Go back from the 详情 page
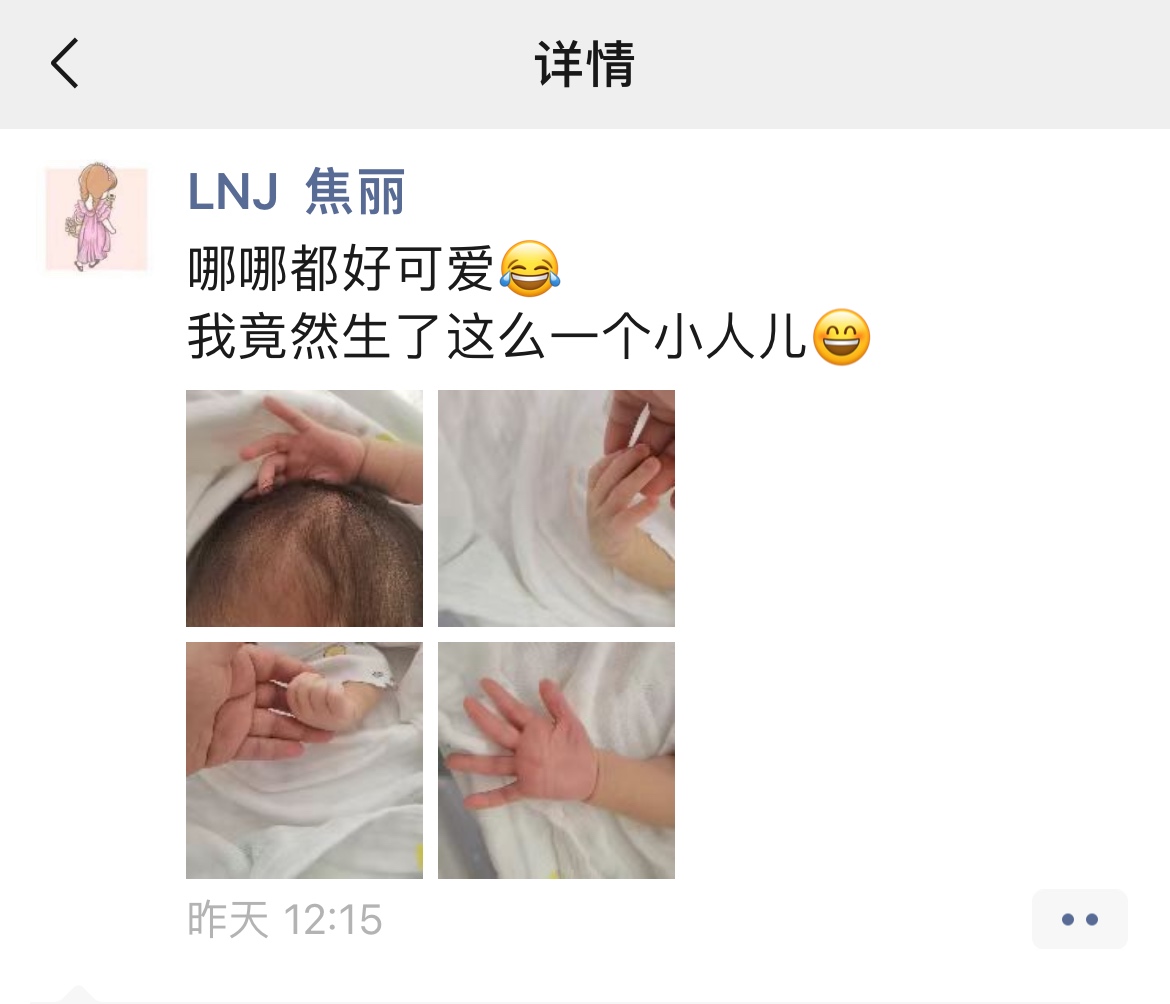Viewport: 1170px width, 1004px height. tap(65, 64)
